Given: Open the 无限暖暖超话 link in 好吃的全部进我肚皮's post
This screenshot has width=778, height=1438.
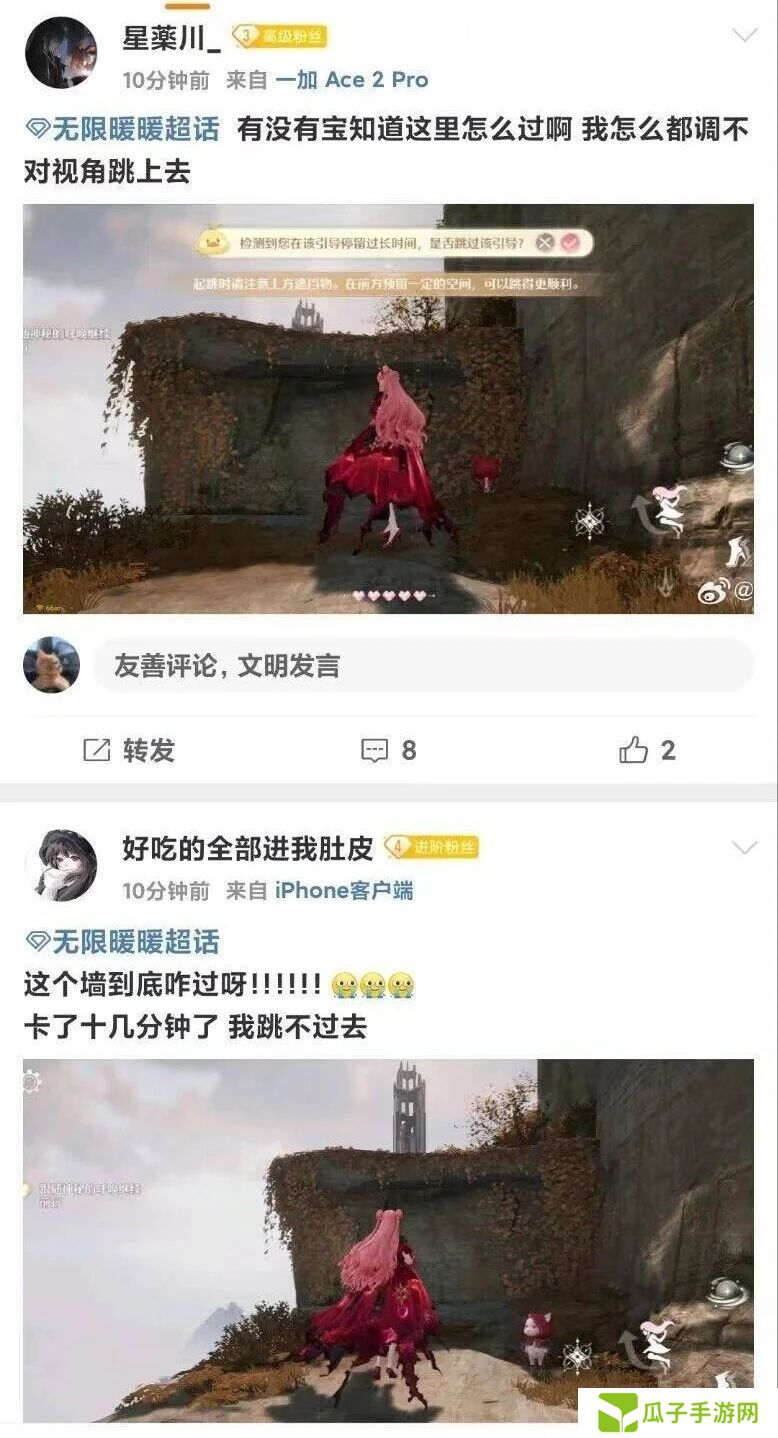Looking at the screenshot, I should pyautogui.click(x=123, y=941).
